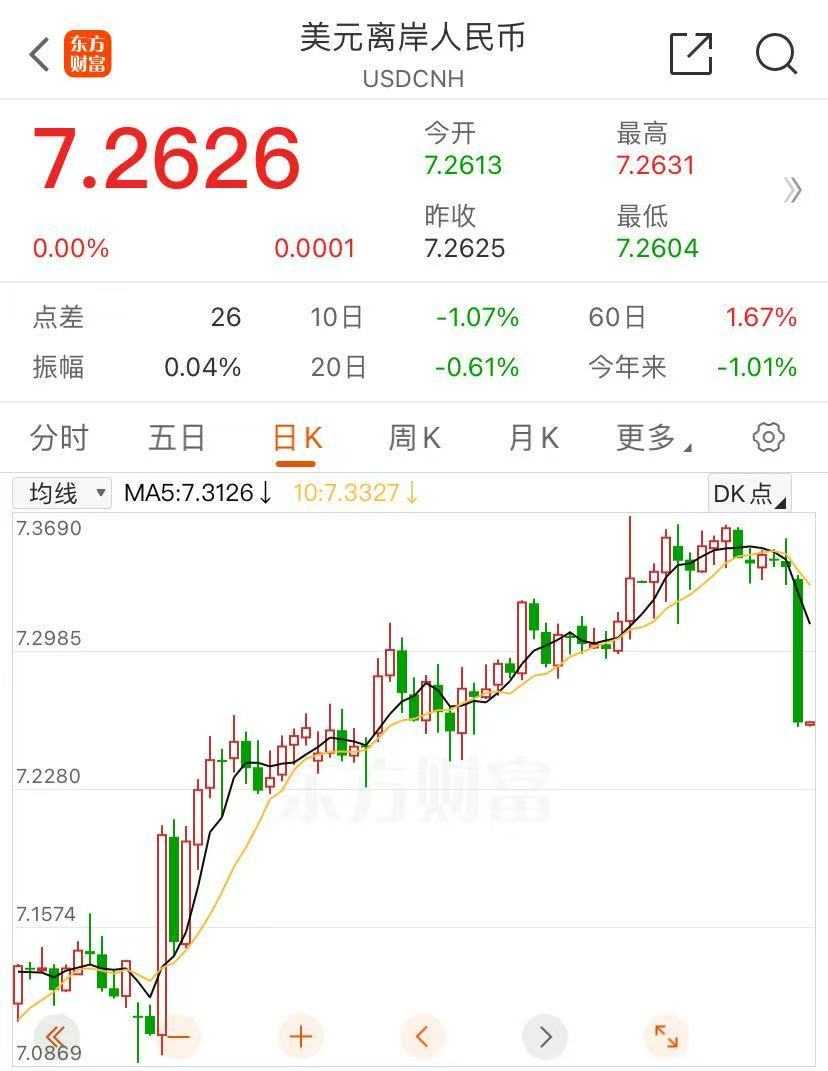Move chart one step right
Image resolution: width=828 pixels, height=1071 pixels.
click(x=544, y=1036)
